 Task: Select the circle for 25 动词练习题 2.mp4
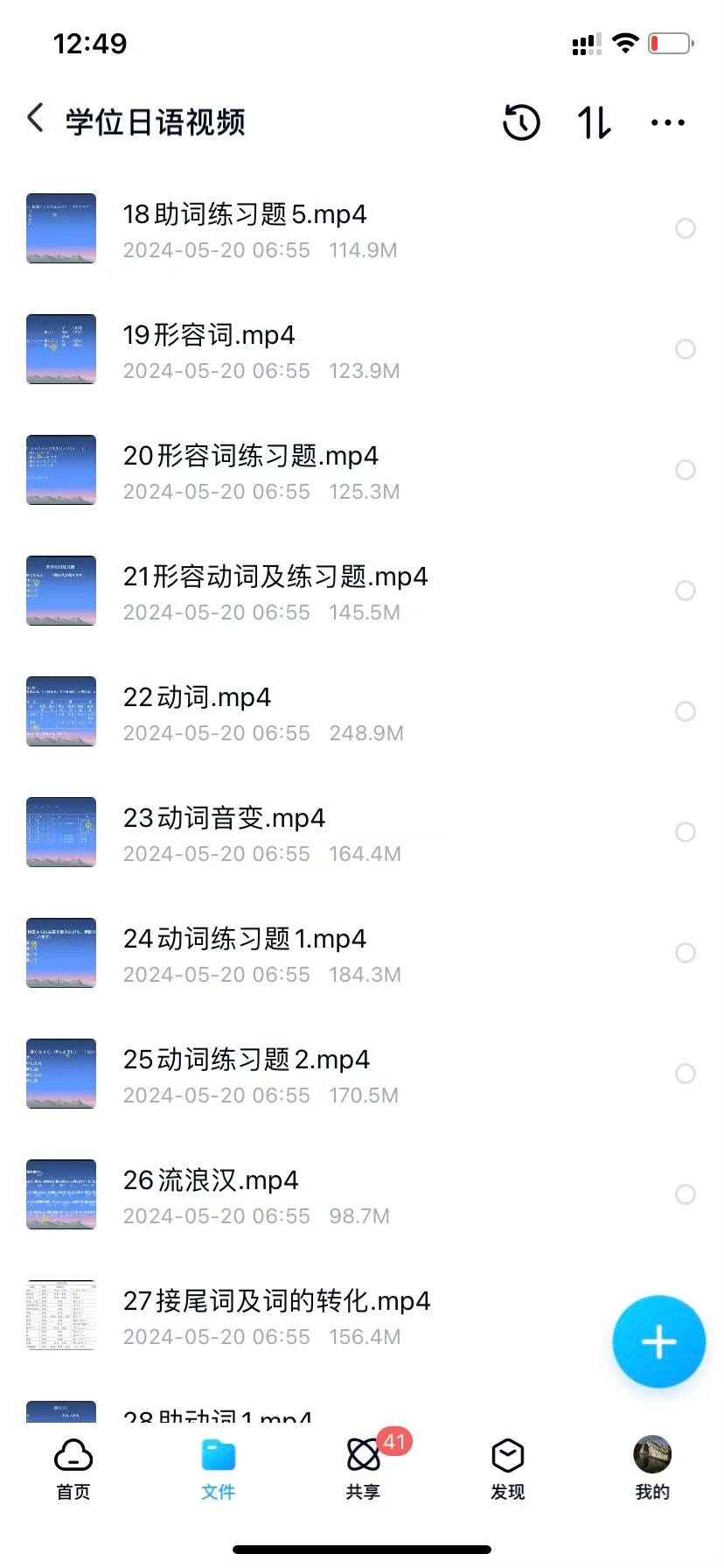point(686,1074)
